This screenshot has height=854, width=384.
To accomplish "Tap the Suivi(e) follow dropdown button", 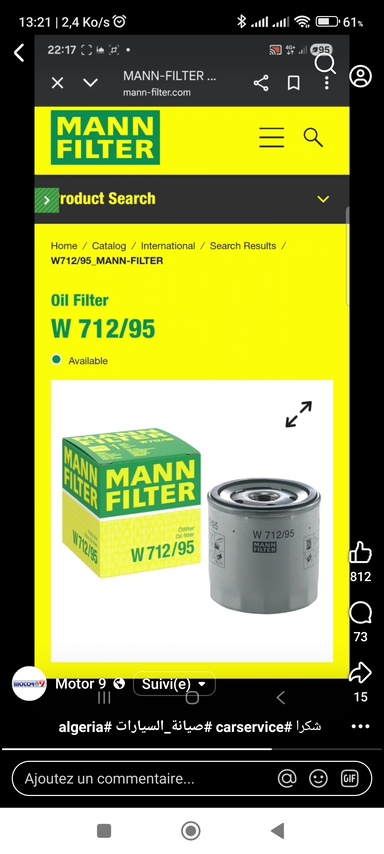I will click(174, 684).
